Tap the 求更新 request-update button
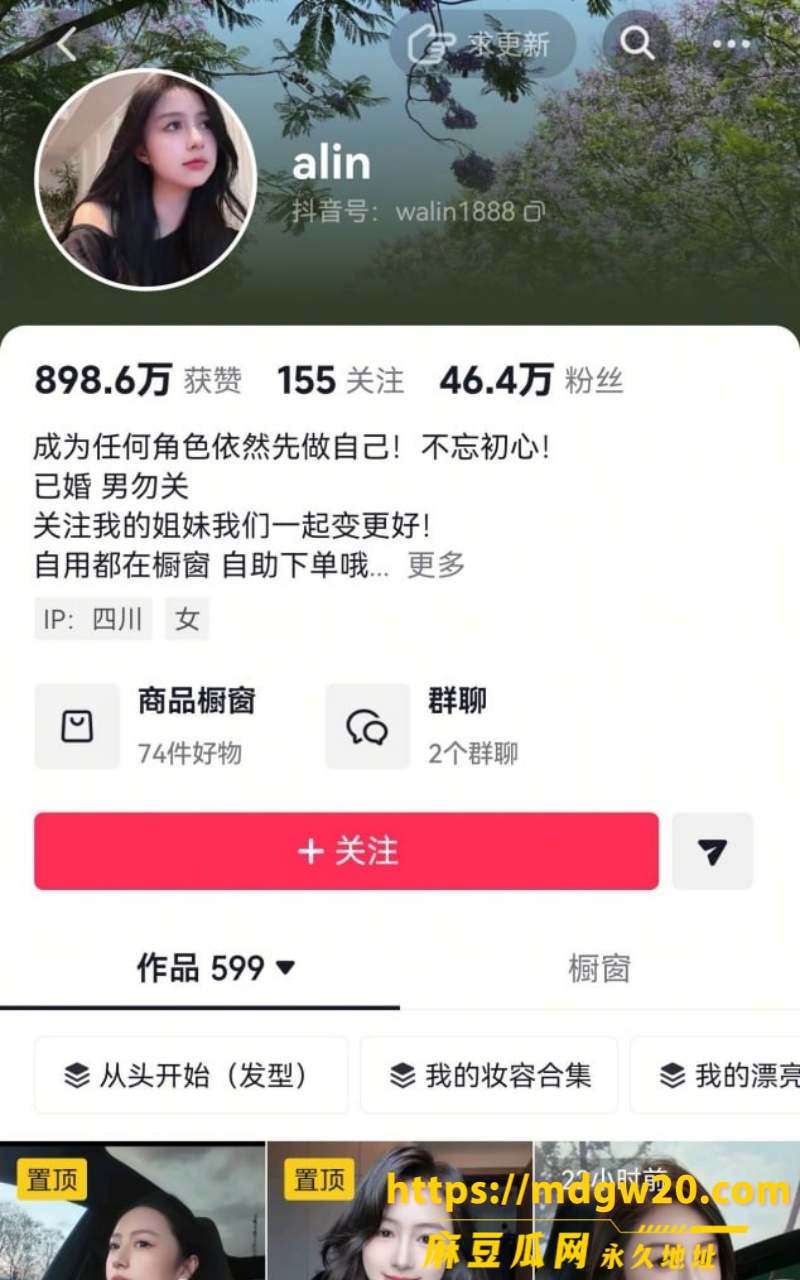800x1280 pixels. pyautogui.click(x=482, y=44)
